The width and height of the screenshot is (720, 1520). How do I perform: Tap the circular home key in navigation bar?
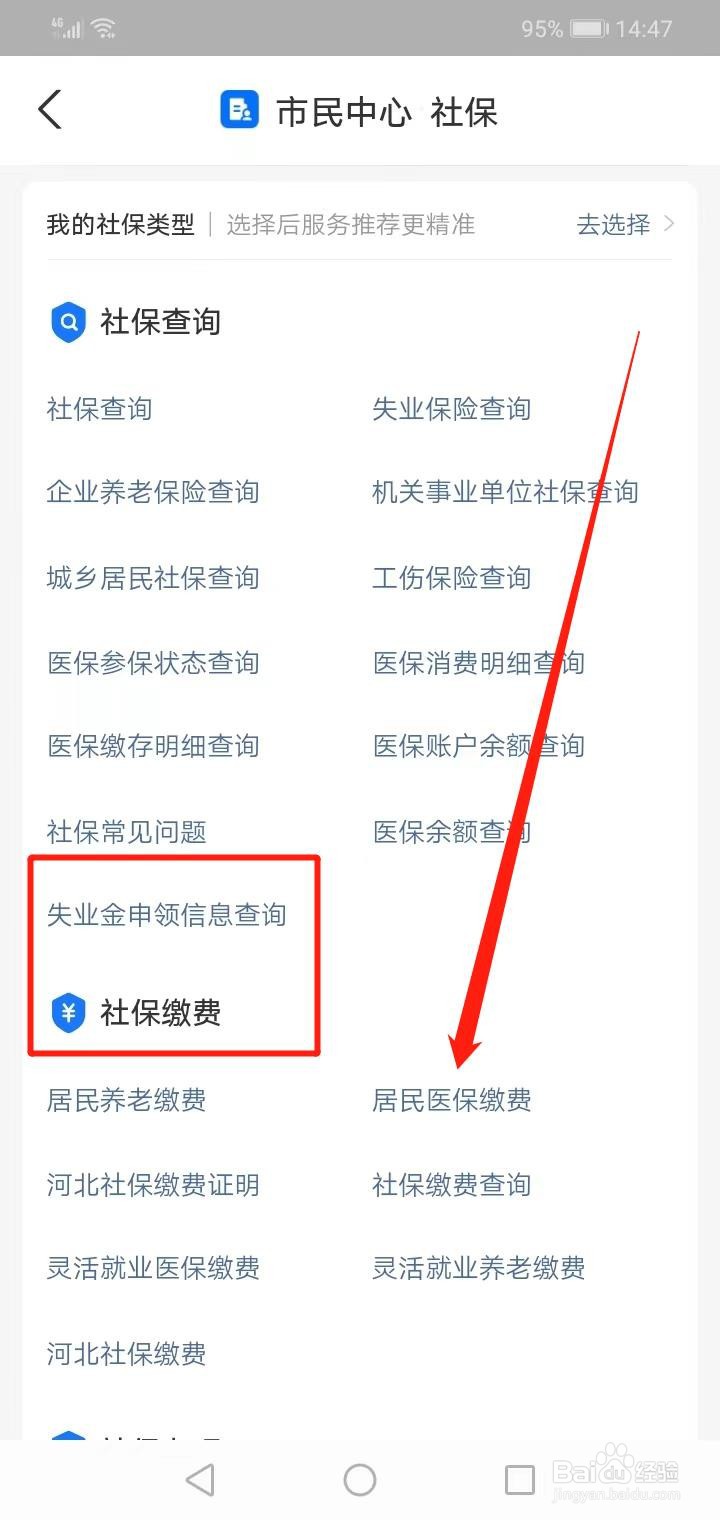click(360, 1480)
